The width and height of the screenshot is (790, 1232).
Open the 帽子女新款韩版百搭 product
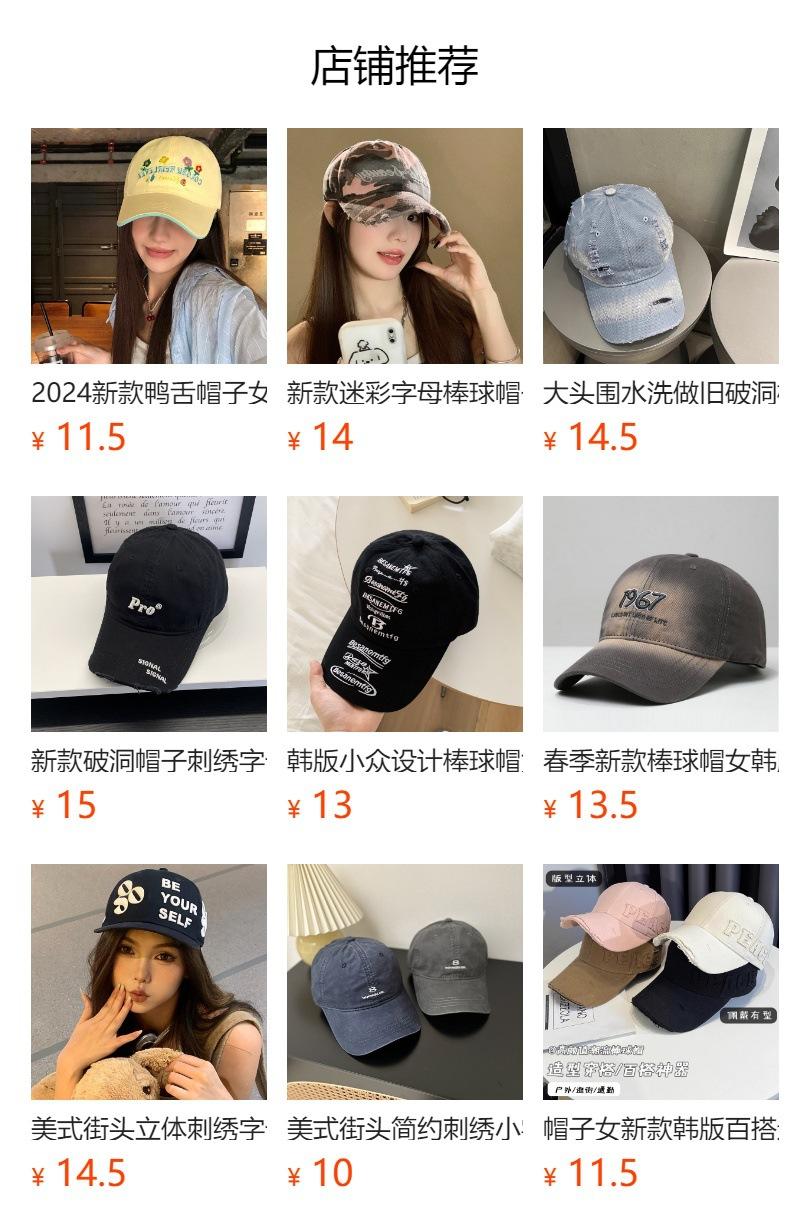(x=661, y=982)
